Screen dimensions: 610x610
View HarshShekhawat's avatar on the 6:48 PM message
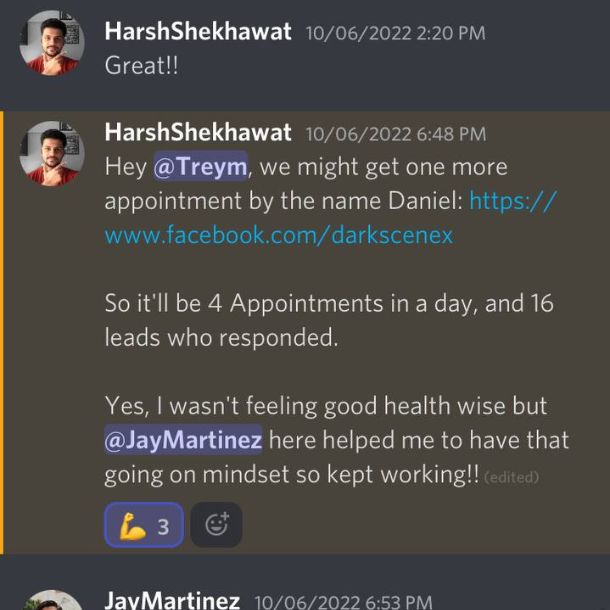(x=52, y=153)
